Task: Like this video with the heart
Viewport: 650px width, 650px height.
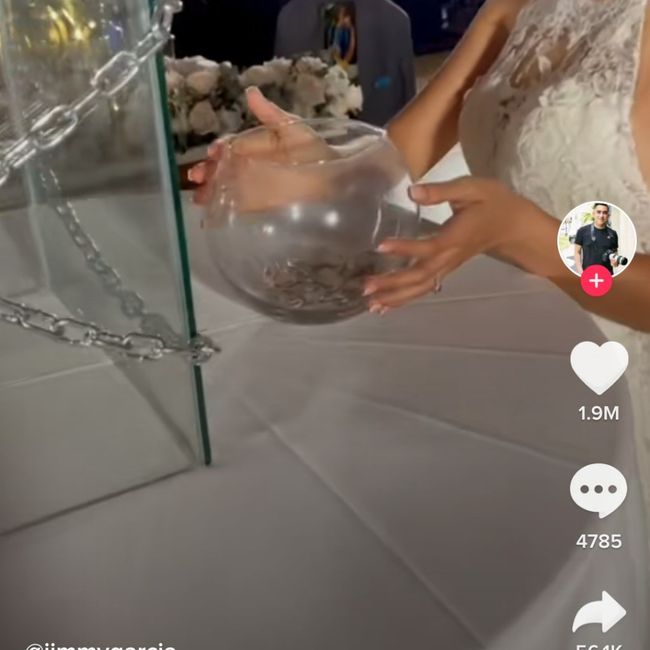Action: pyautogui.click(x=599, y=367)
